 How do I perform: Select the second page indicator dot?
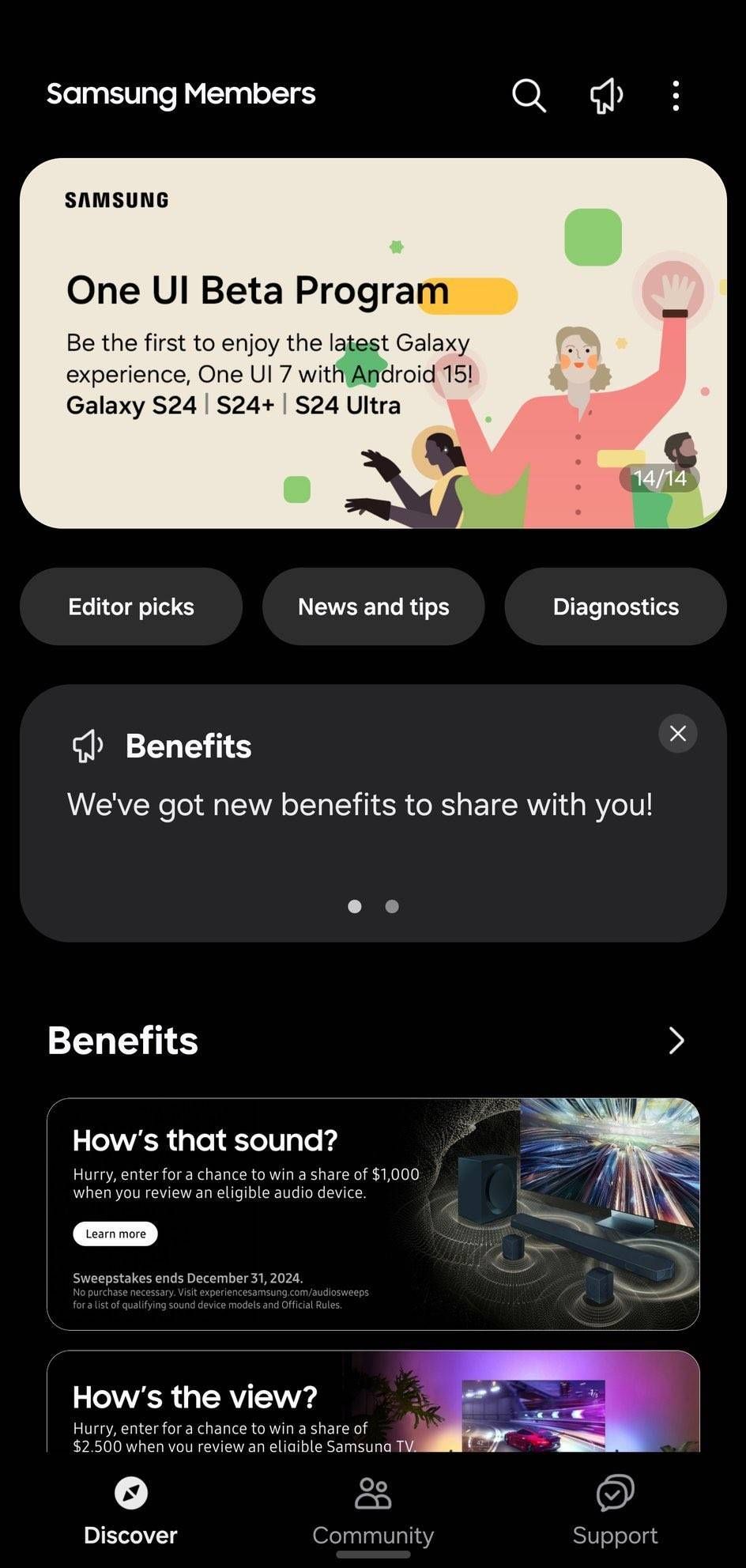coord(390,906)
